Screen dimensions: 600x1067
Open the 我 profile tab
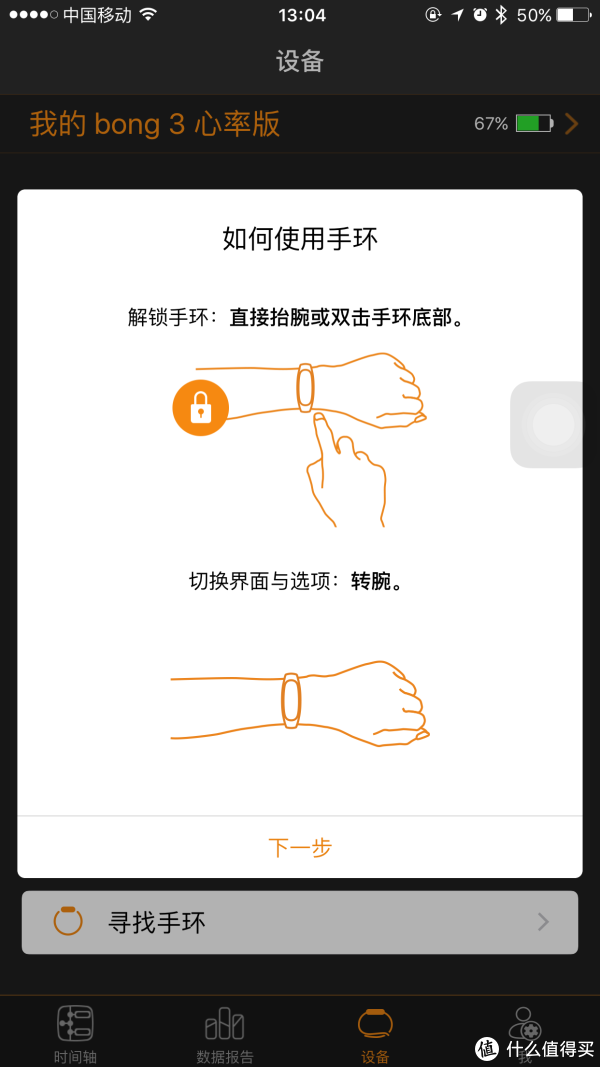click(524, 1030)
